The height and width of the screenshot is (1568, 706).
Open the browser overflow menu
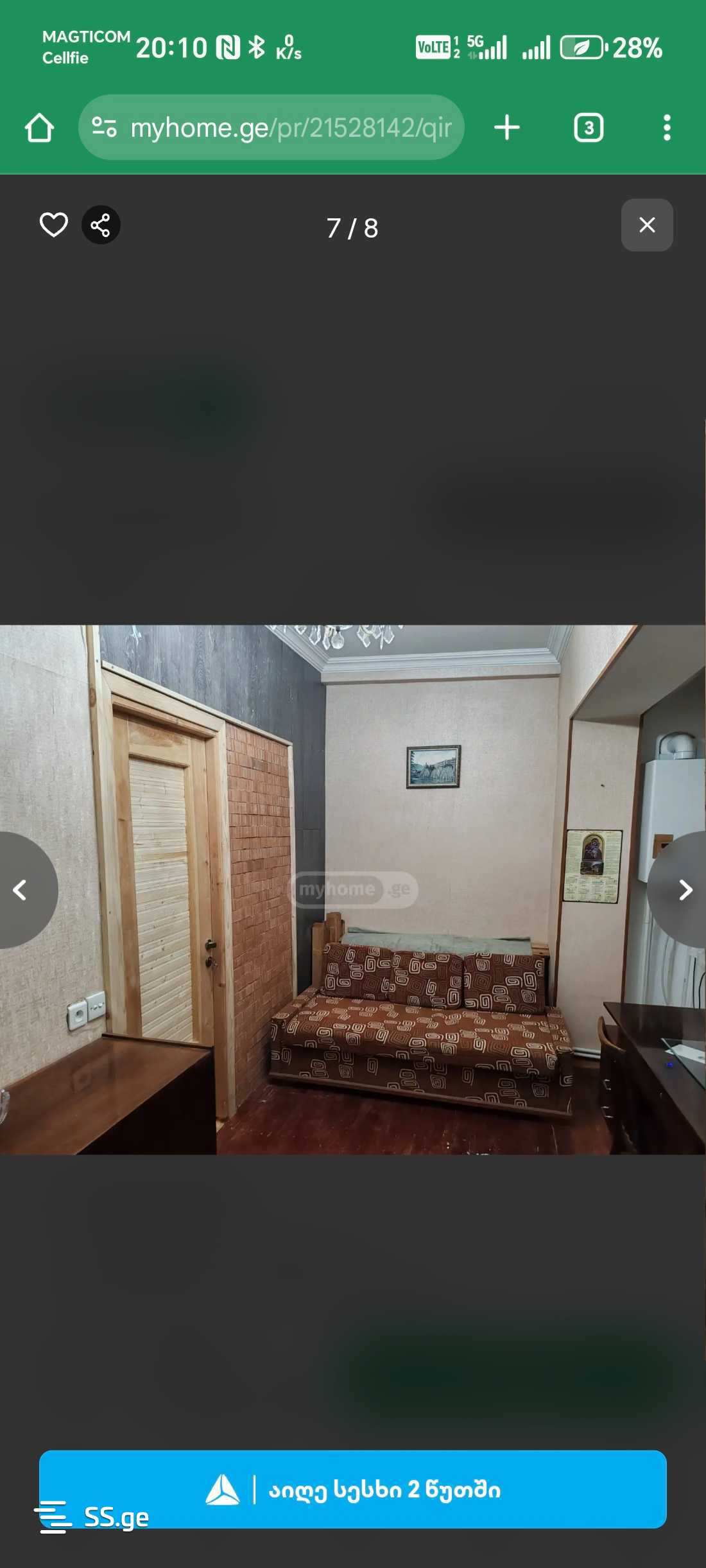tap(667, 128)
